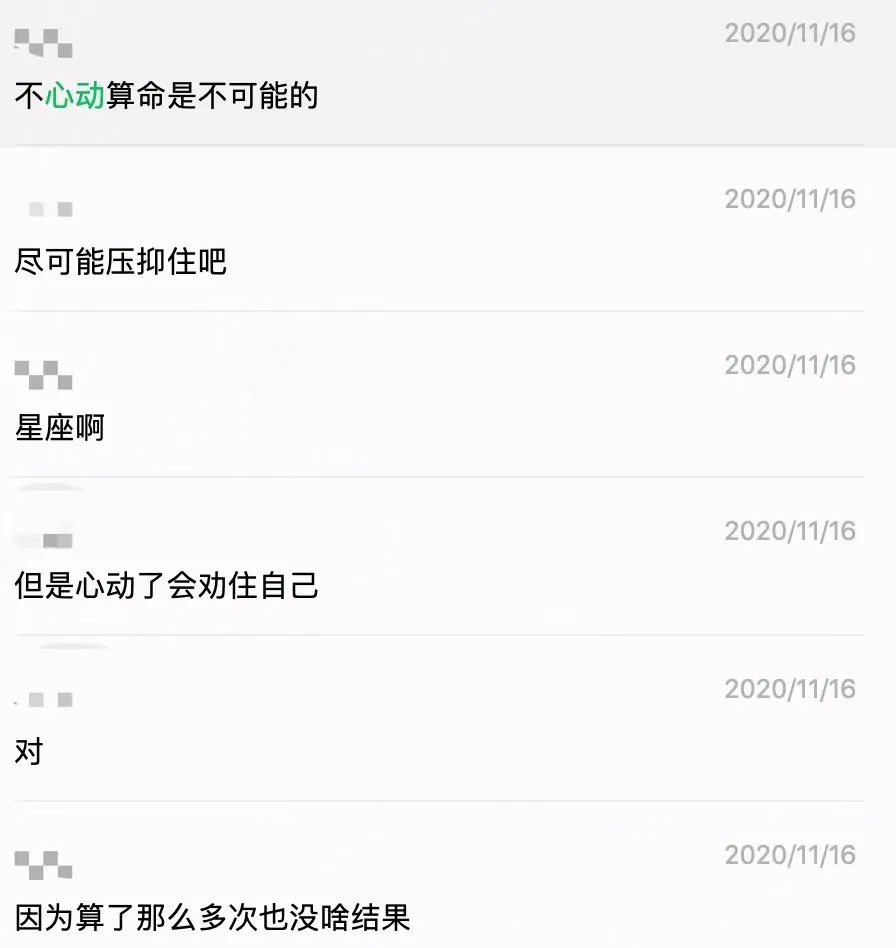The height and width of the screenshot is (948, 896).
Task: Tap the message result 对
Action: tap(30, 751)
